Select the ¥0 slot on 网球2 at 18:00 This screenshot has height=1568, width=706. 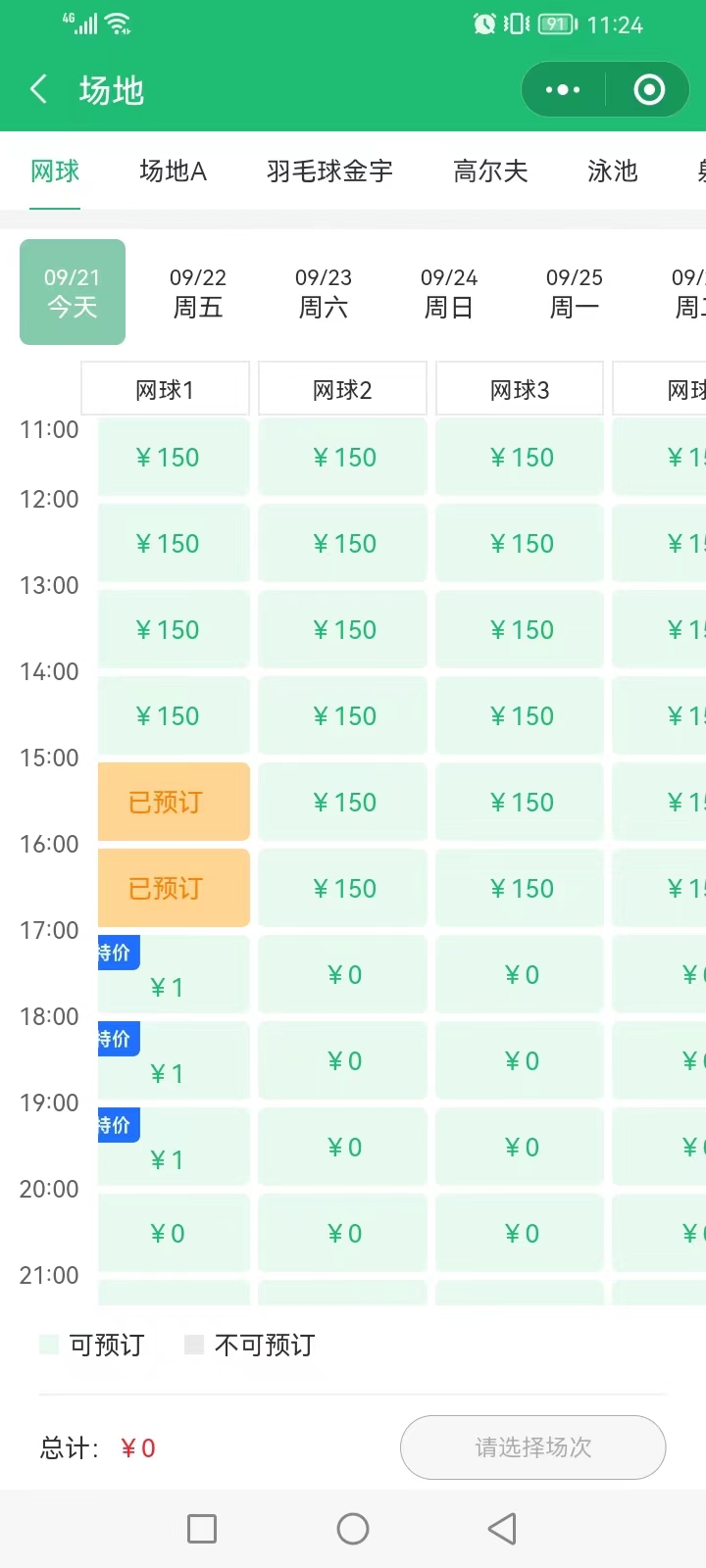click(342, 1060)
